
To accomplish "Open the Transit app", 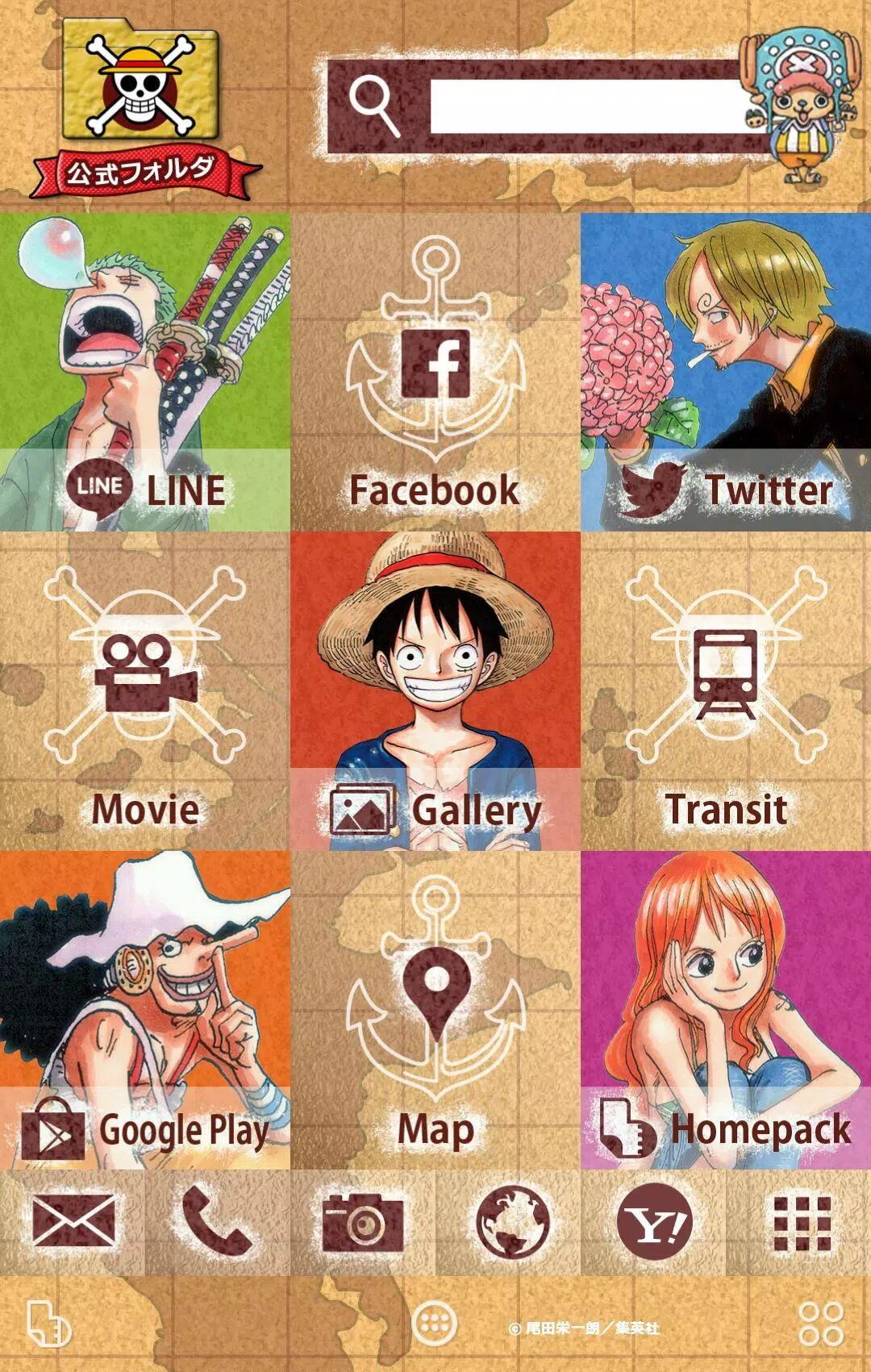I will click(x=726, y=690).
